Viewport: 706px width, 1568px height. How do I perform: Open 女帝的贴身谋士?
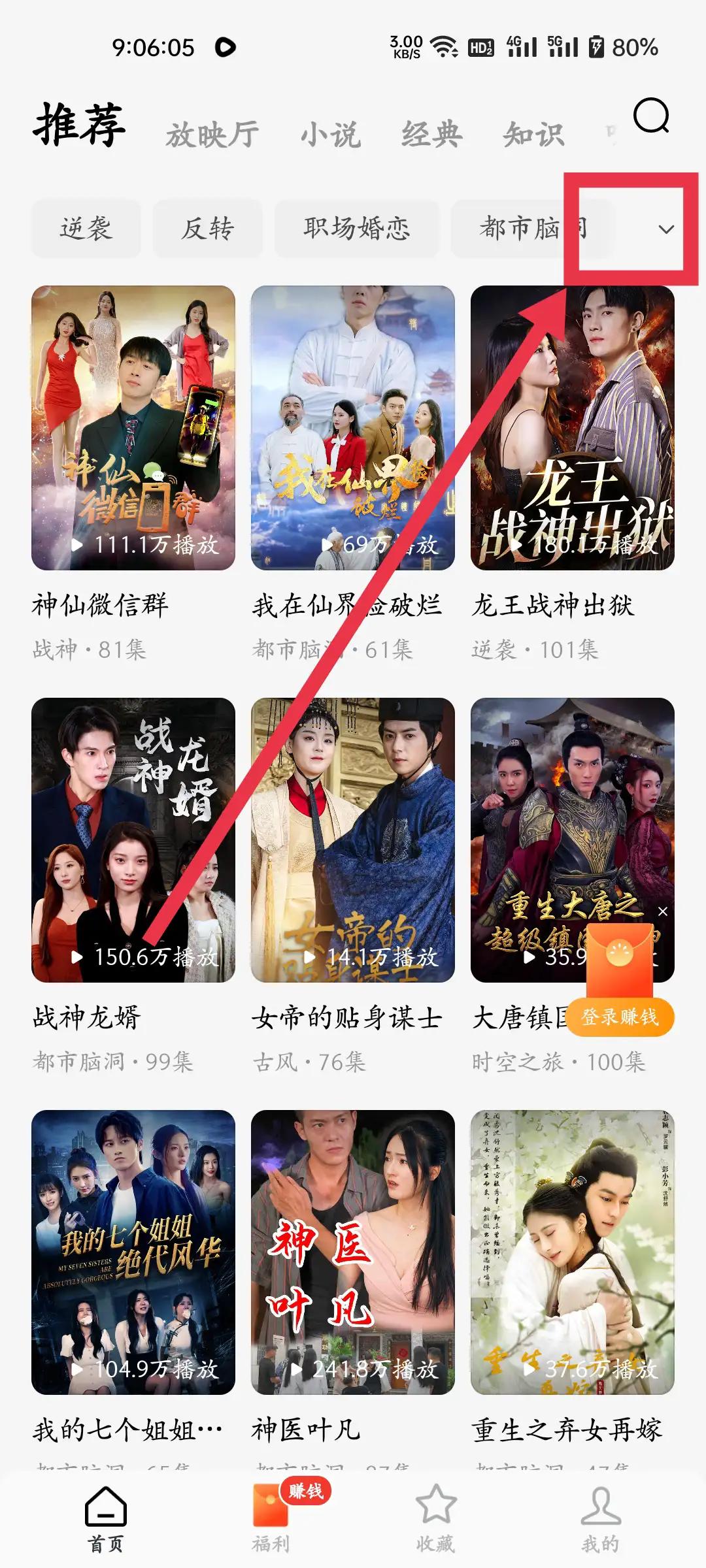pos(353,840)
